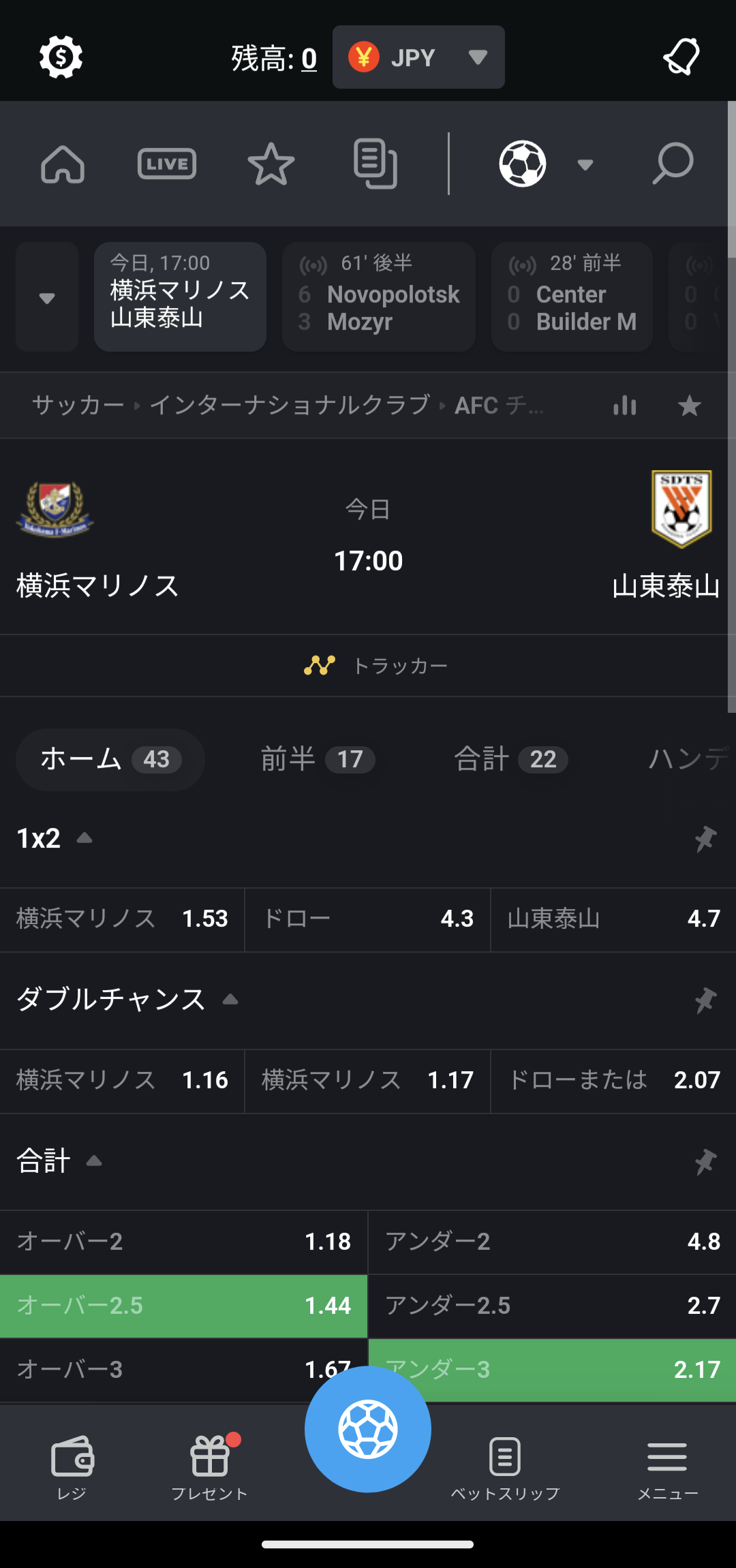View match statistics via bar chart icon
736x1568 pixels.
(624, 405)
